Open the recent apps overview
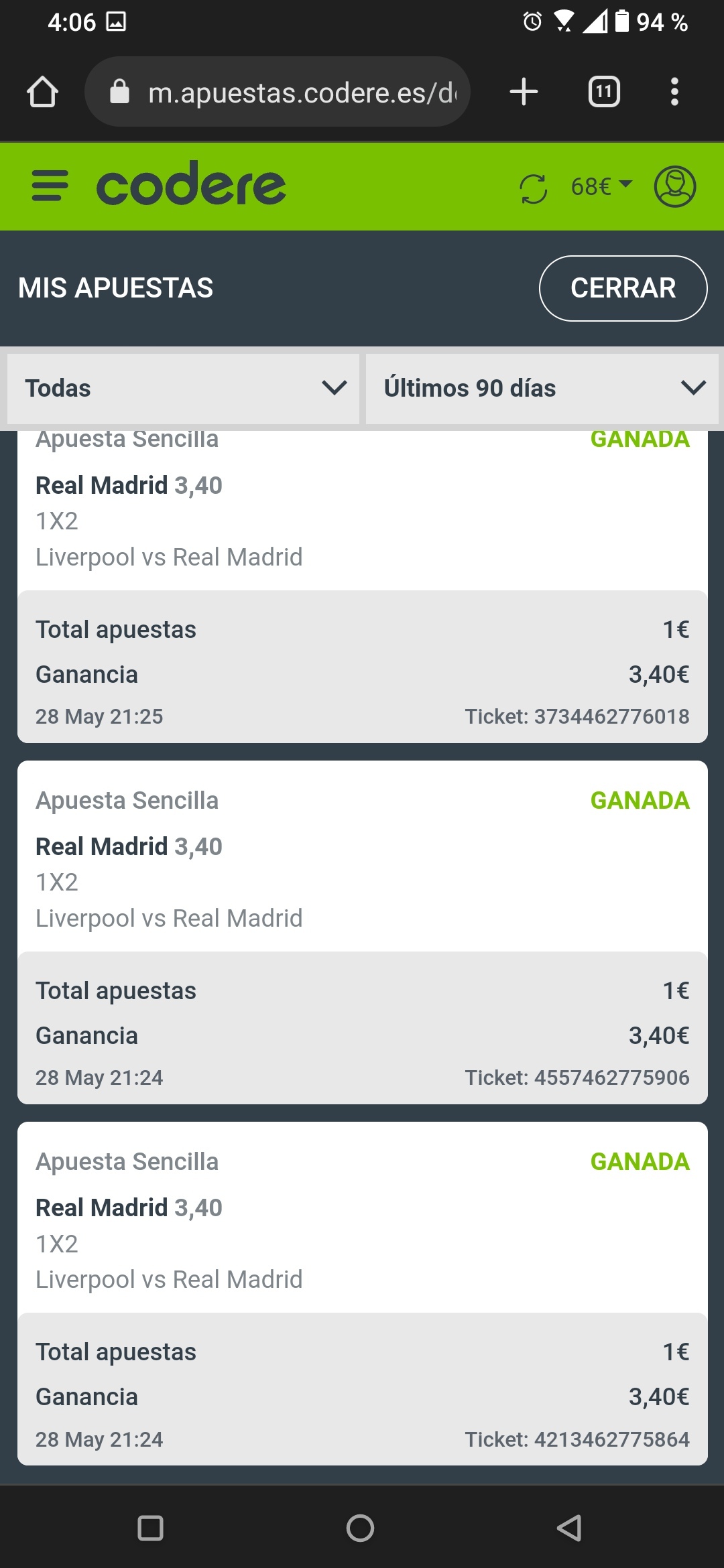The height and width of the screenshot is (1568, 724). click(x=150, y=1528)
